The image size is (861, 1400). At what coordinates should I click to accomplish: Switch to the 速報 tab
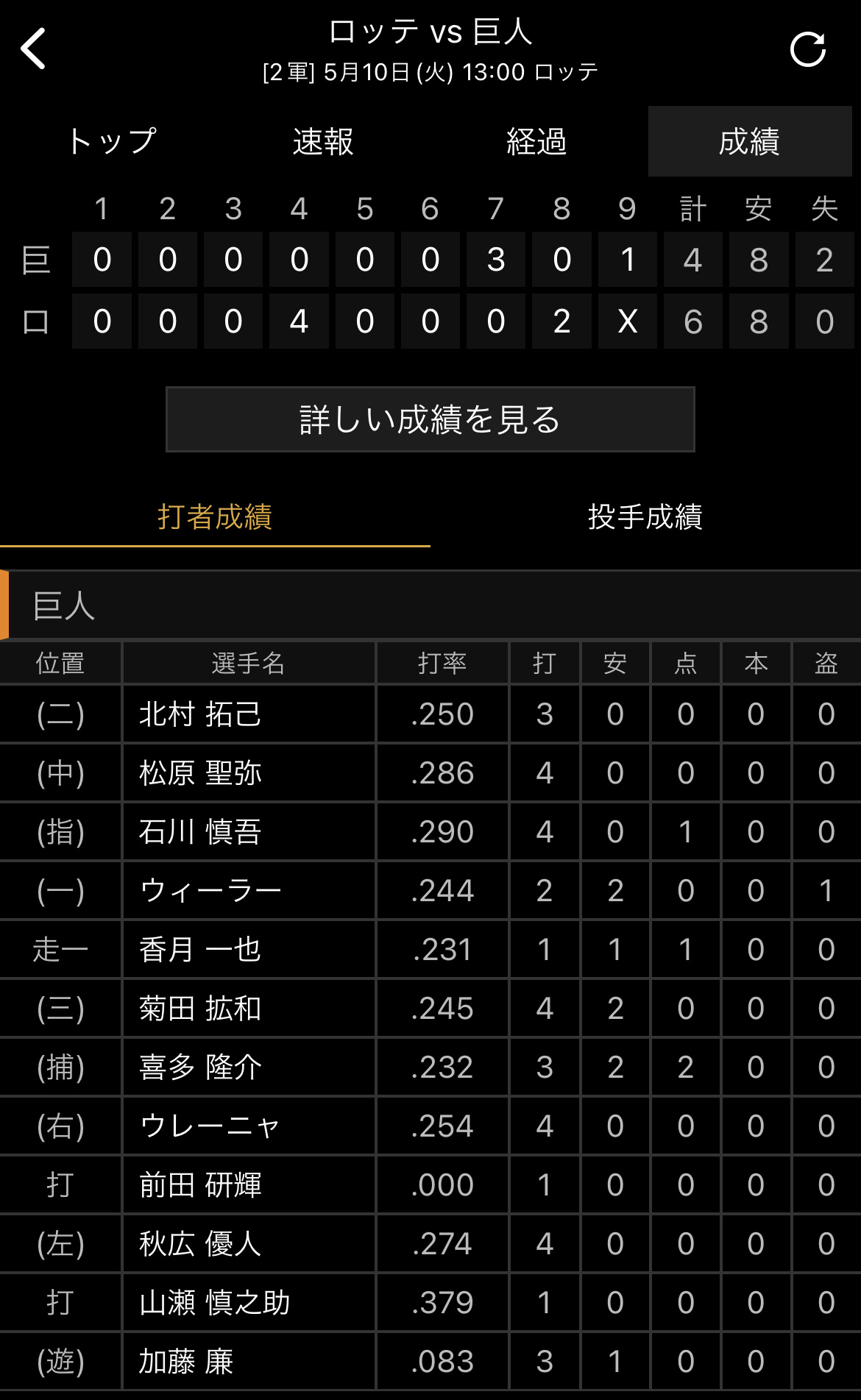[x=323, y=141]
